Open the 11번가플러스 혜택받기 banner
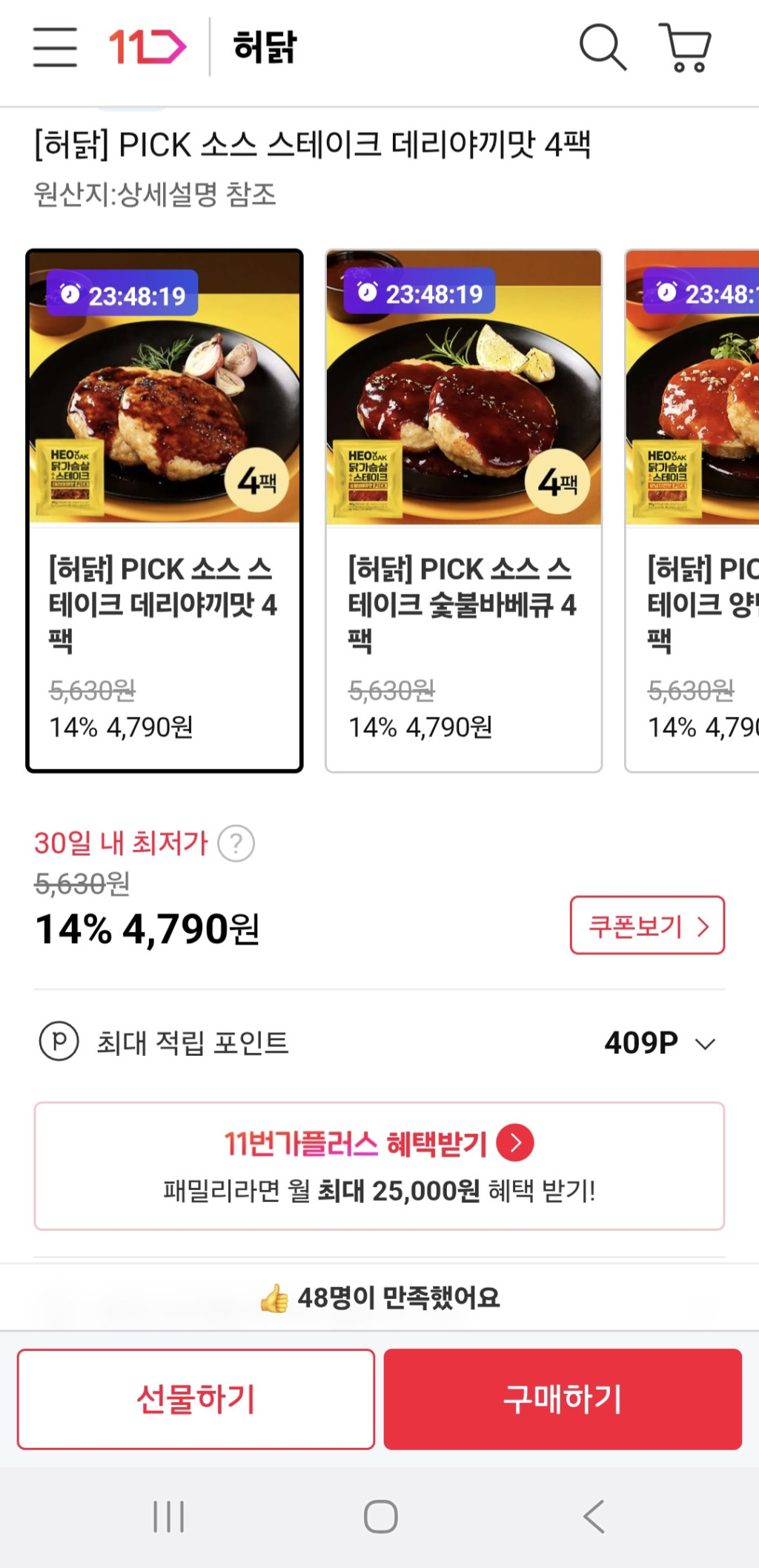 click(x=379, y=1166)
